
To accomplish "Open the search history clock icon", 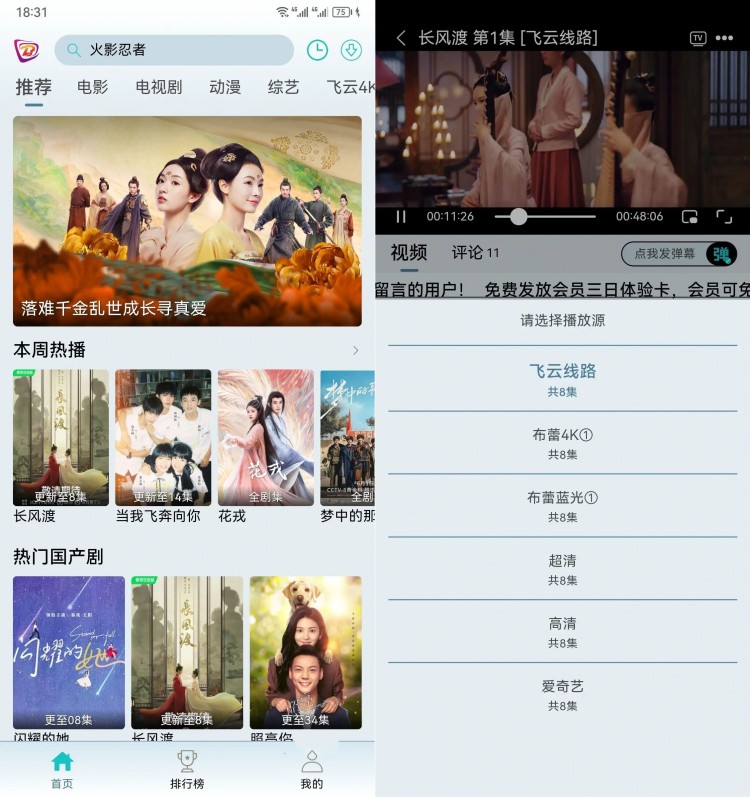I will [x=318, y=49].
